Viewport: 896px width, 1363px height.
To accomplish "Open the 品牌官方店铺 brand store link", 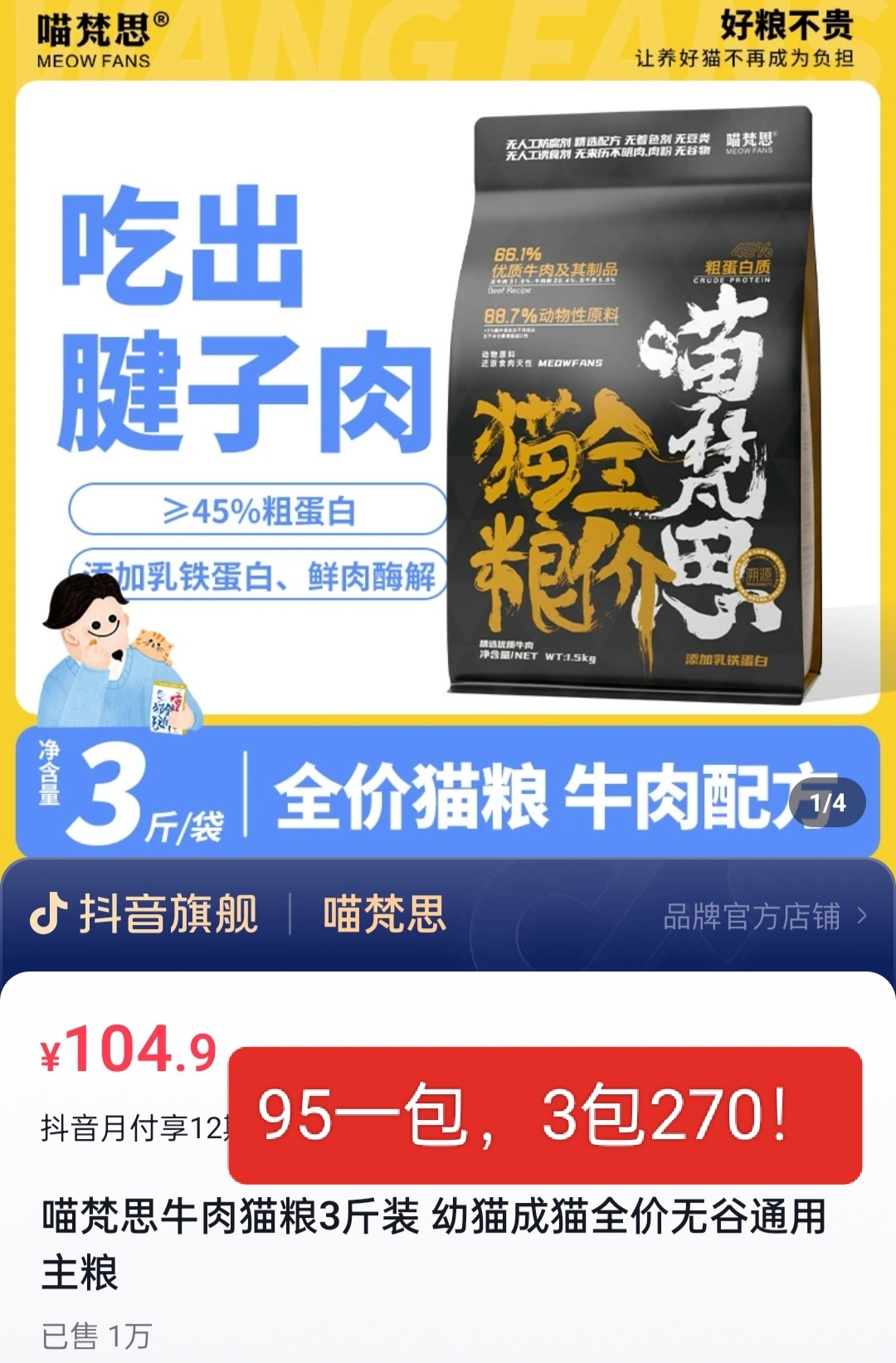I will tap(764, 917).
